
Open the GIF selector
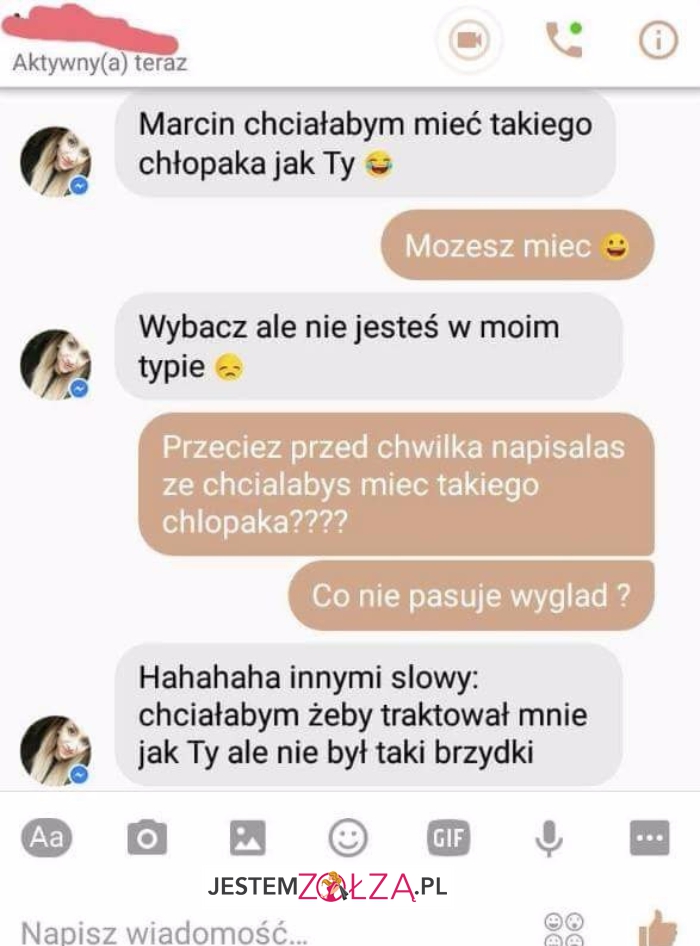point(448,838)
